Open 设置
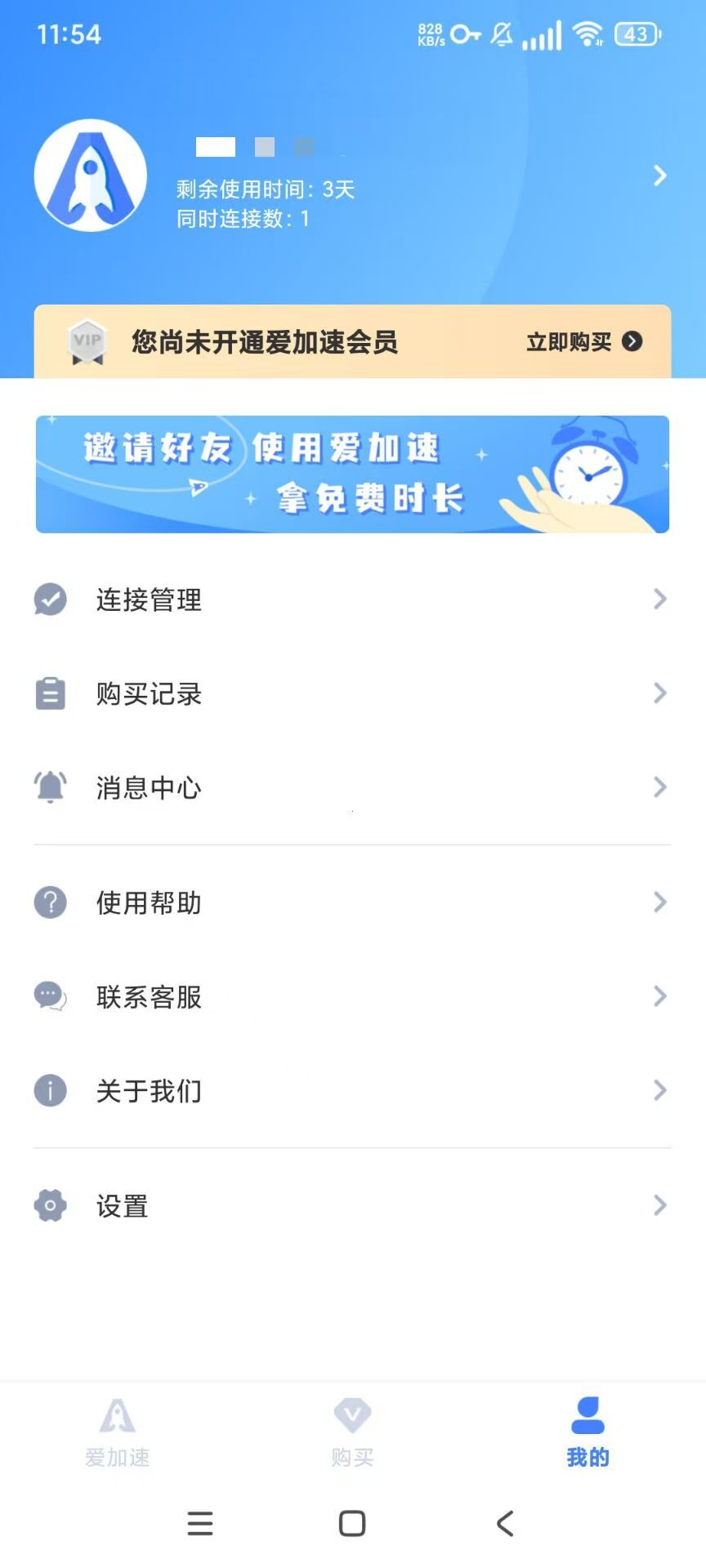706x1568 pixels. click(352, 1205)
